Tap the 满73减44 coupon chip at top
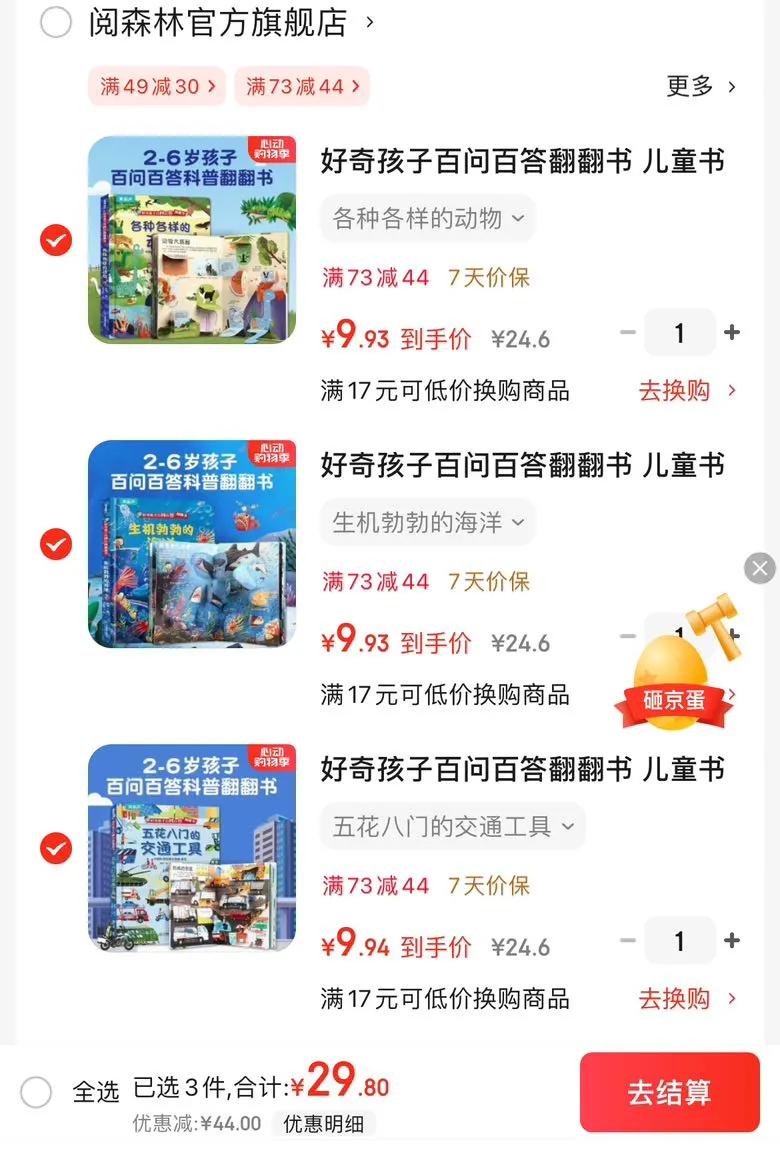The height and width of the screenshot is (1163, 780). point(301,87)
